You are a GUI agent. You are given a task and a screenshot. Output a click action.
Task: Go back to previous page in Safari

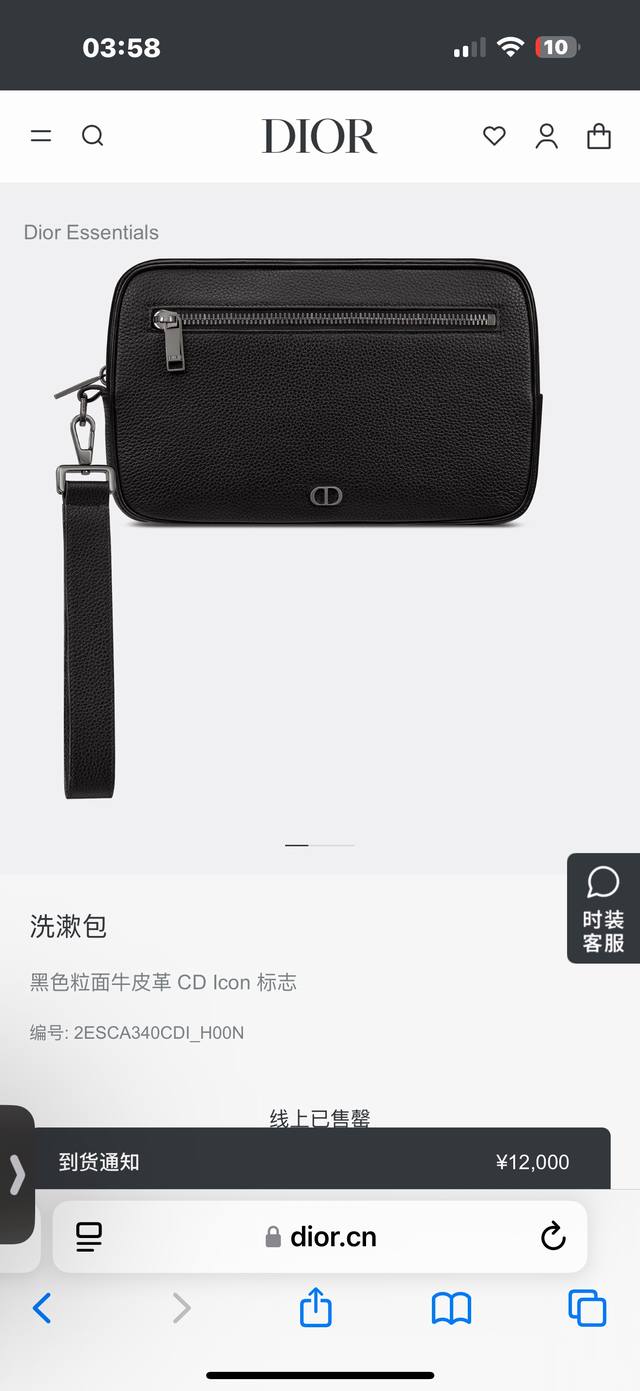coord(42,1307)
